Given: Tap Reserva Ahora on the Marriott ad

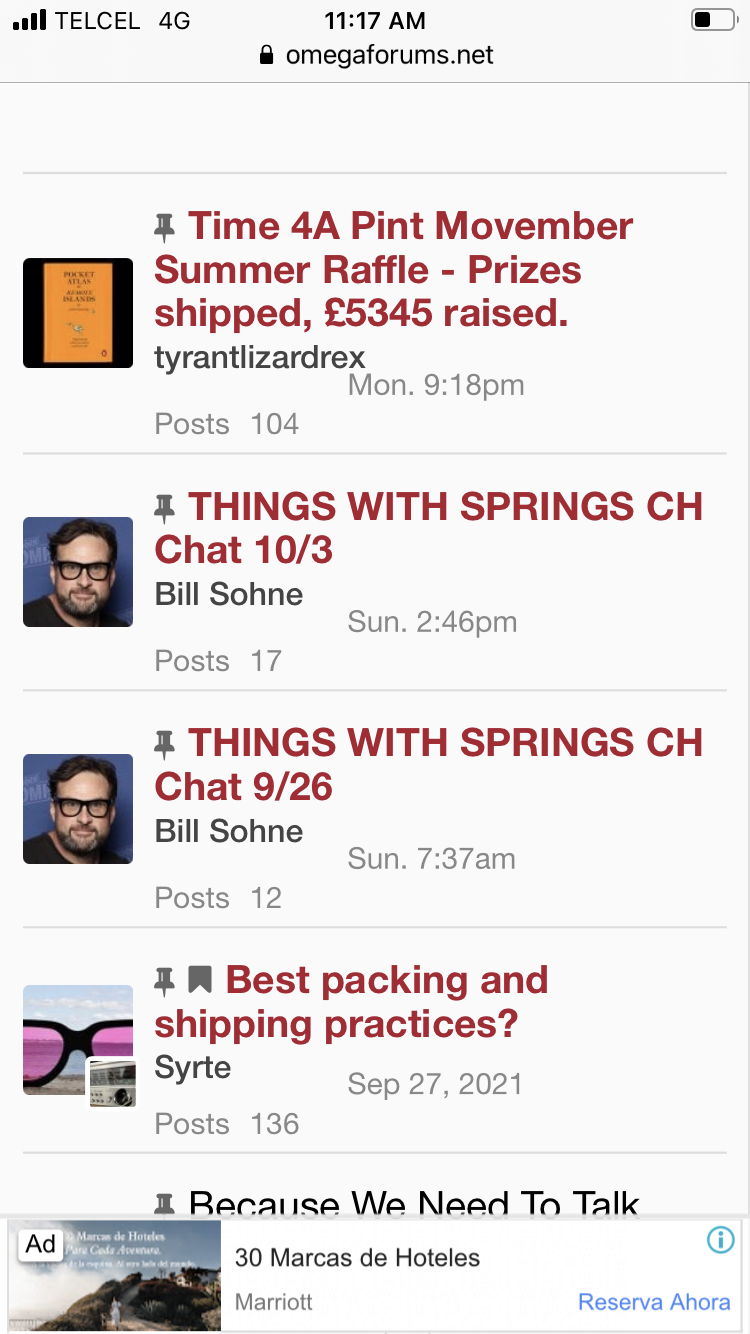Looking at the screenshot, I should click(654, 1302).
